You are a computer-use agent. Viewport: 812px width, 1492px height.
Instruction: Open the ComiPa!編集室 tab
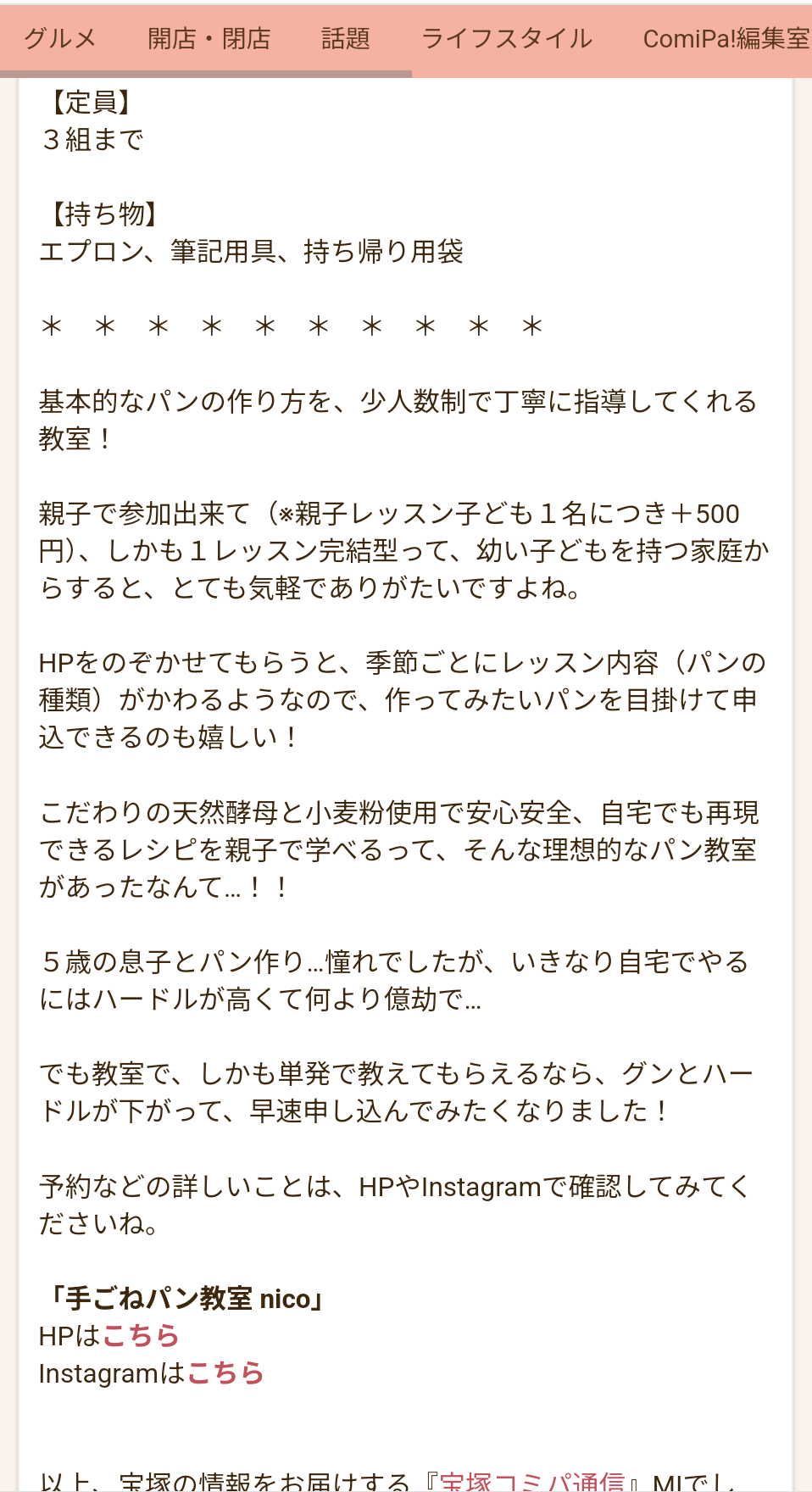[726, 39]
